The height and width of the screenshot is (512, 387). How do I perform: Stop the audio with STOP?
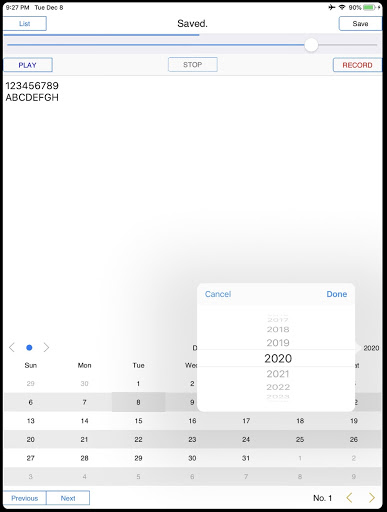(193, 65)
